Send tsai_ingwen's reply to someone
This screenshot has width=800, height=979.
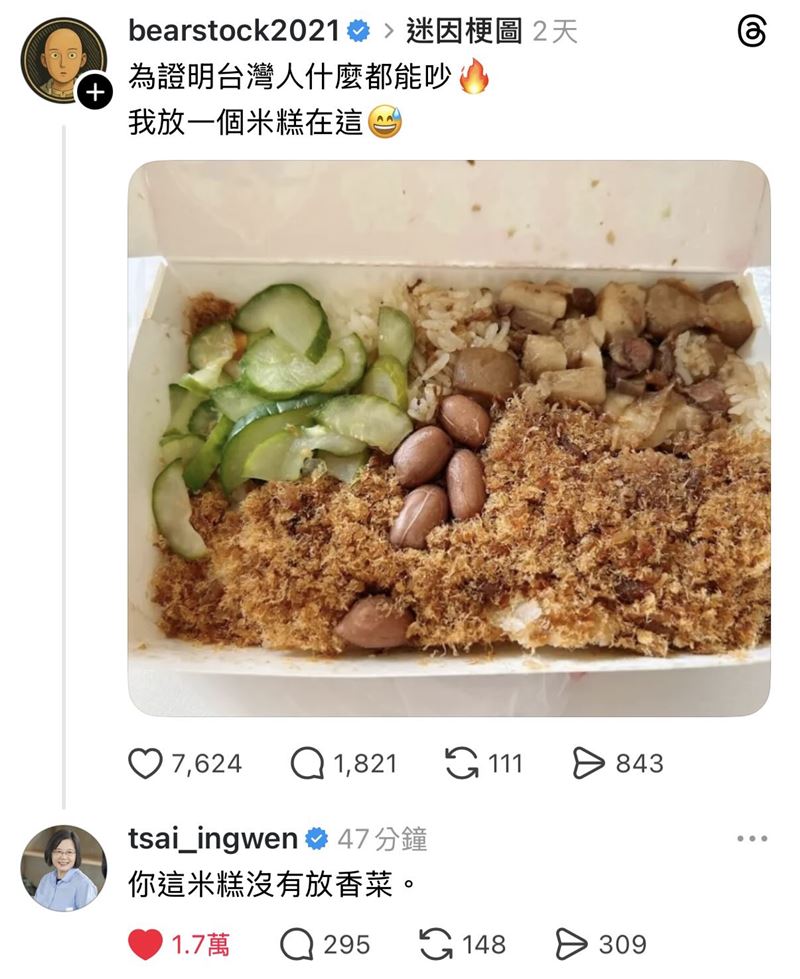(572, 944)
